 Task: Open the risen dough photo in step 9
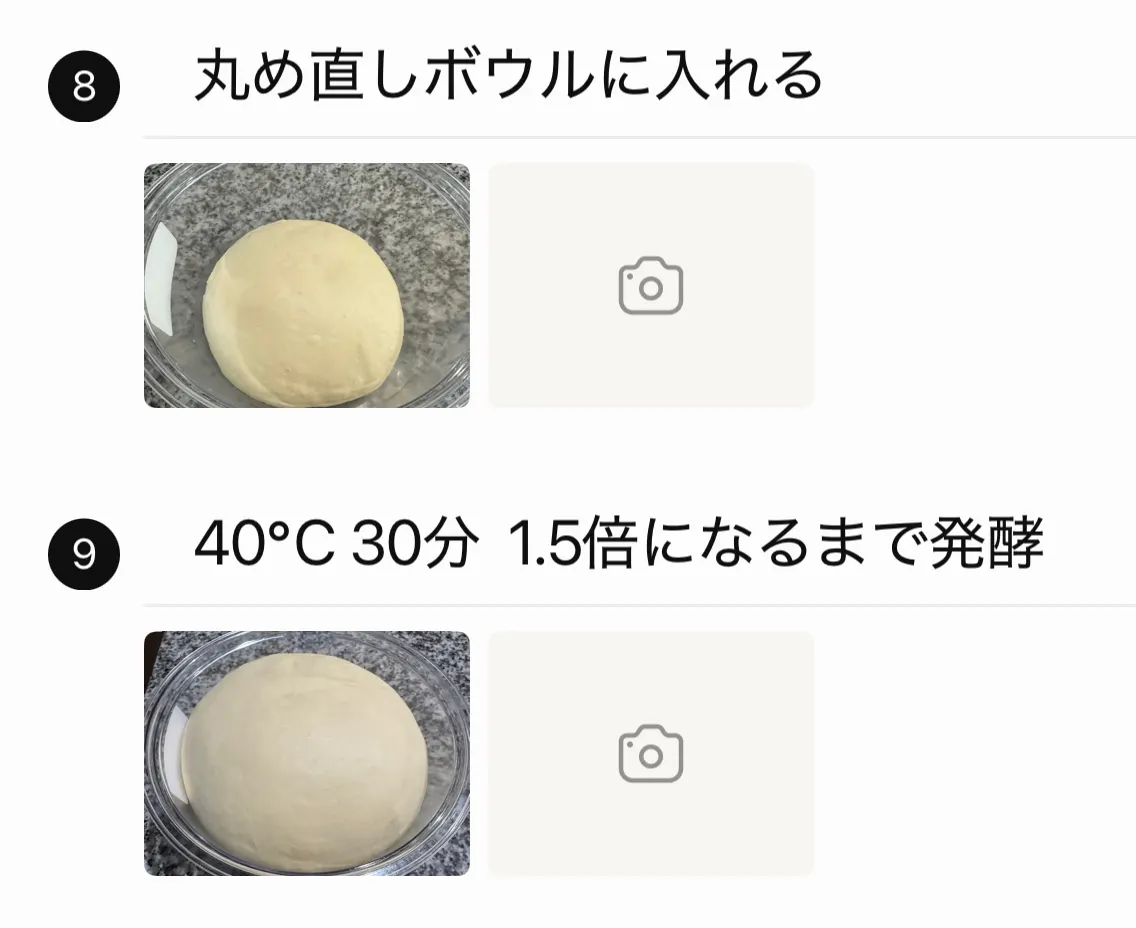pyautogui.click(x=306, y=753)
